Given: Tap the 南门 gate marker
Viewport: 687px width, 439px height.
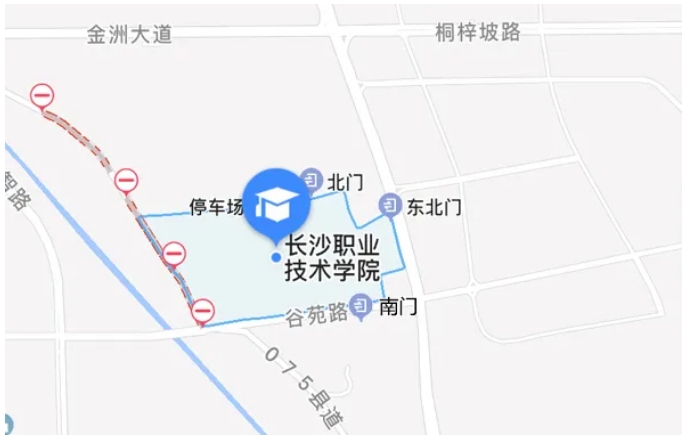Looking at the screenshot, I should 363,307.
